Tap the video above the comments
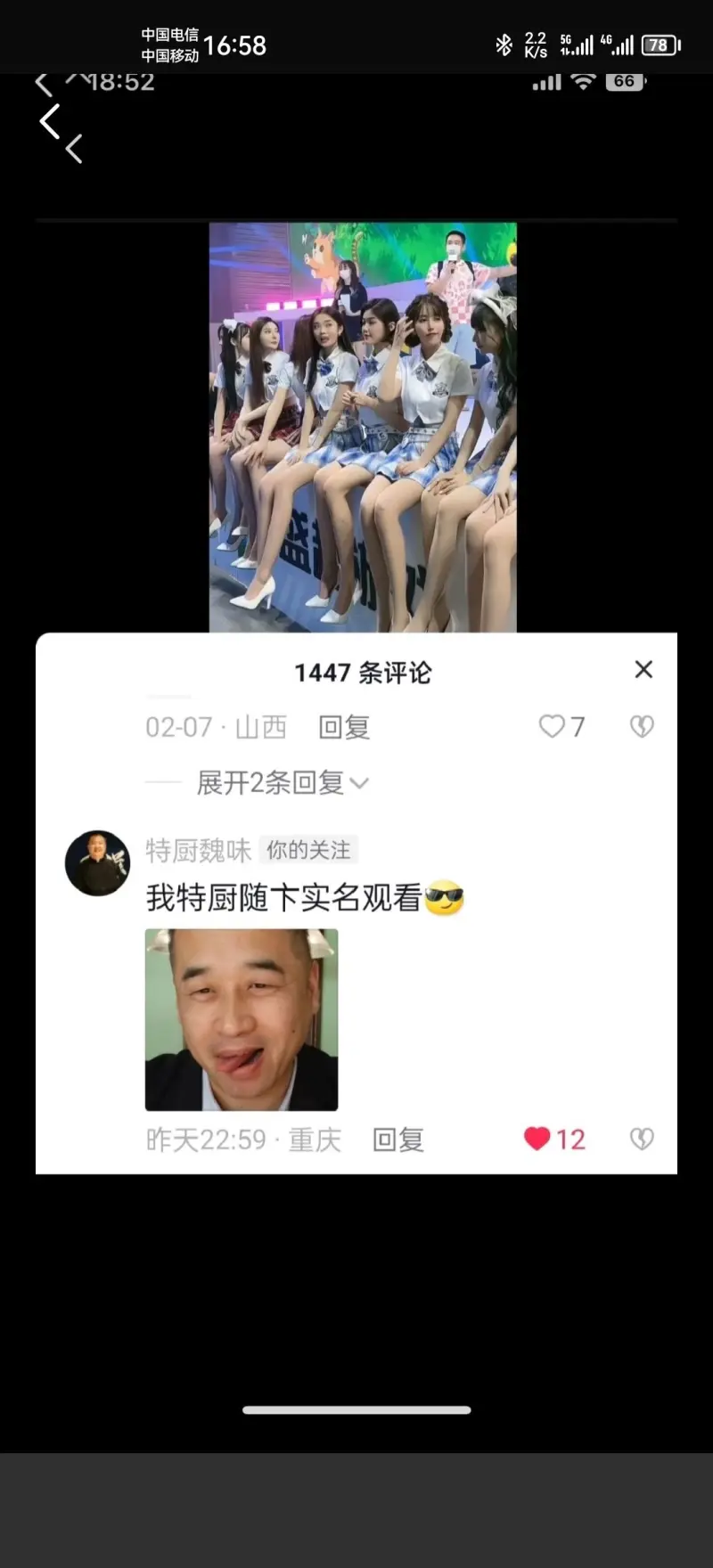The width and height of the screenshot is (713, 1568). pos(363,428)
